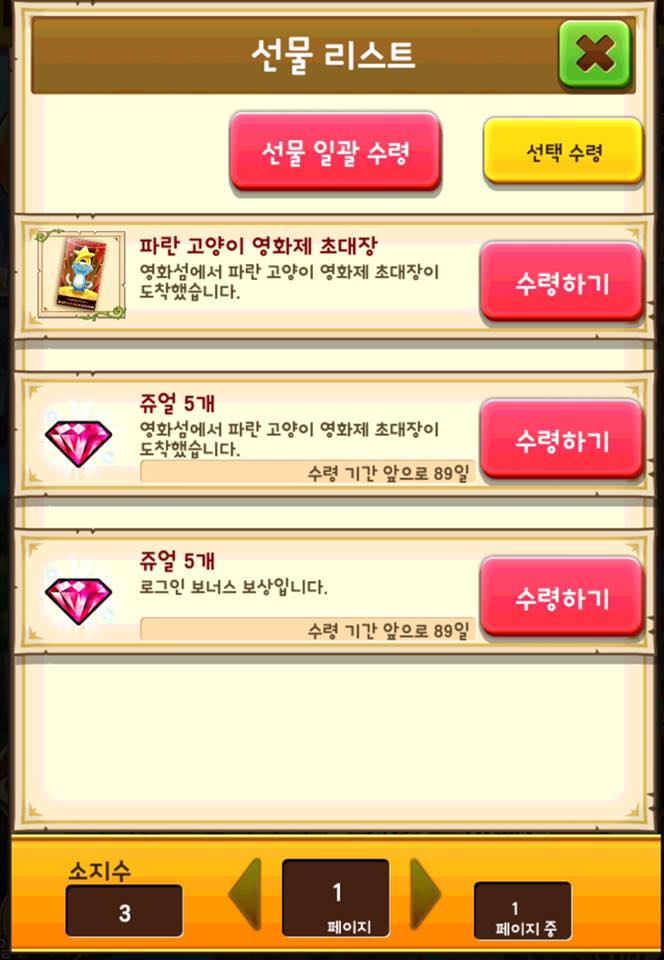Tap the 선물 일괄 수령 button

[x=335, y=151]
